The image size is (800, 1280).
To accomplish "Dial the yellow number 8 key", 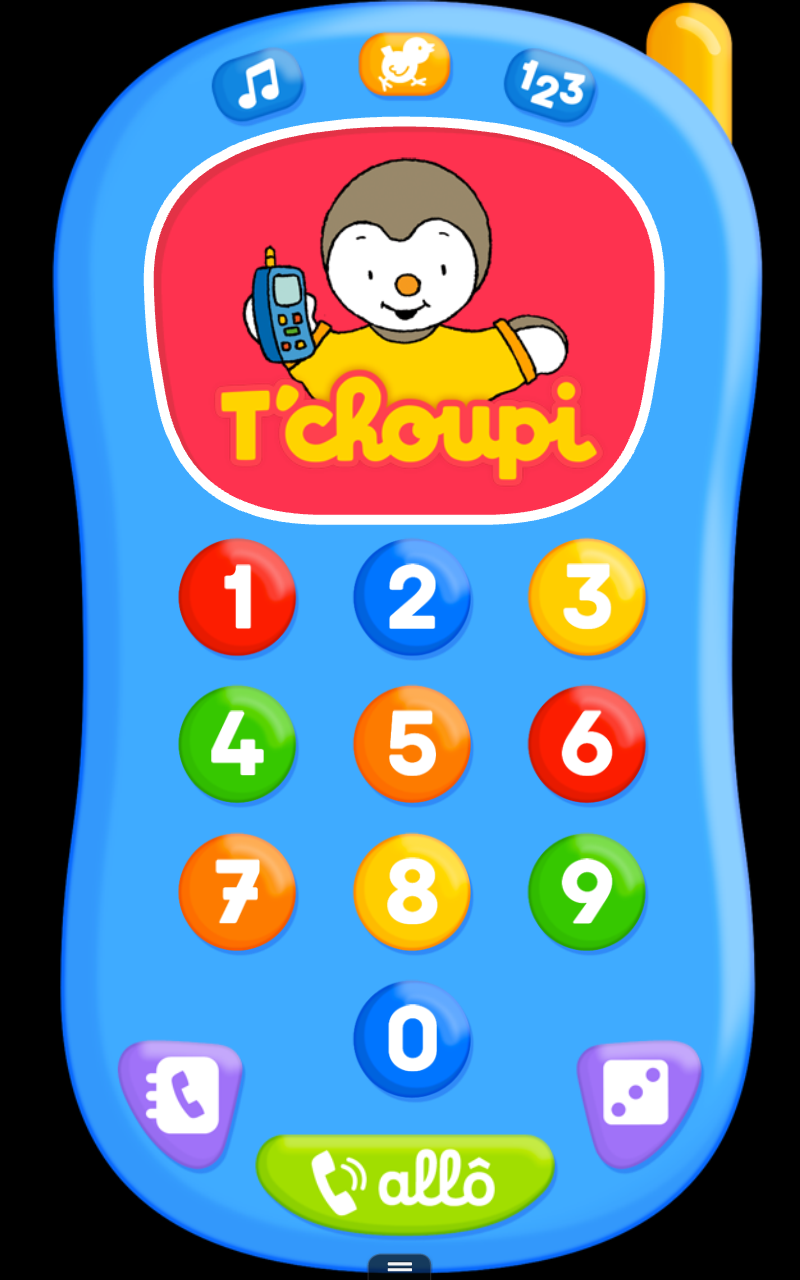I will pos(412,891).
